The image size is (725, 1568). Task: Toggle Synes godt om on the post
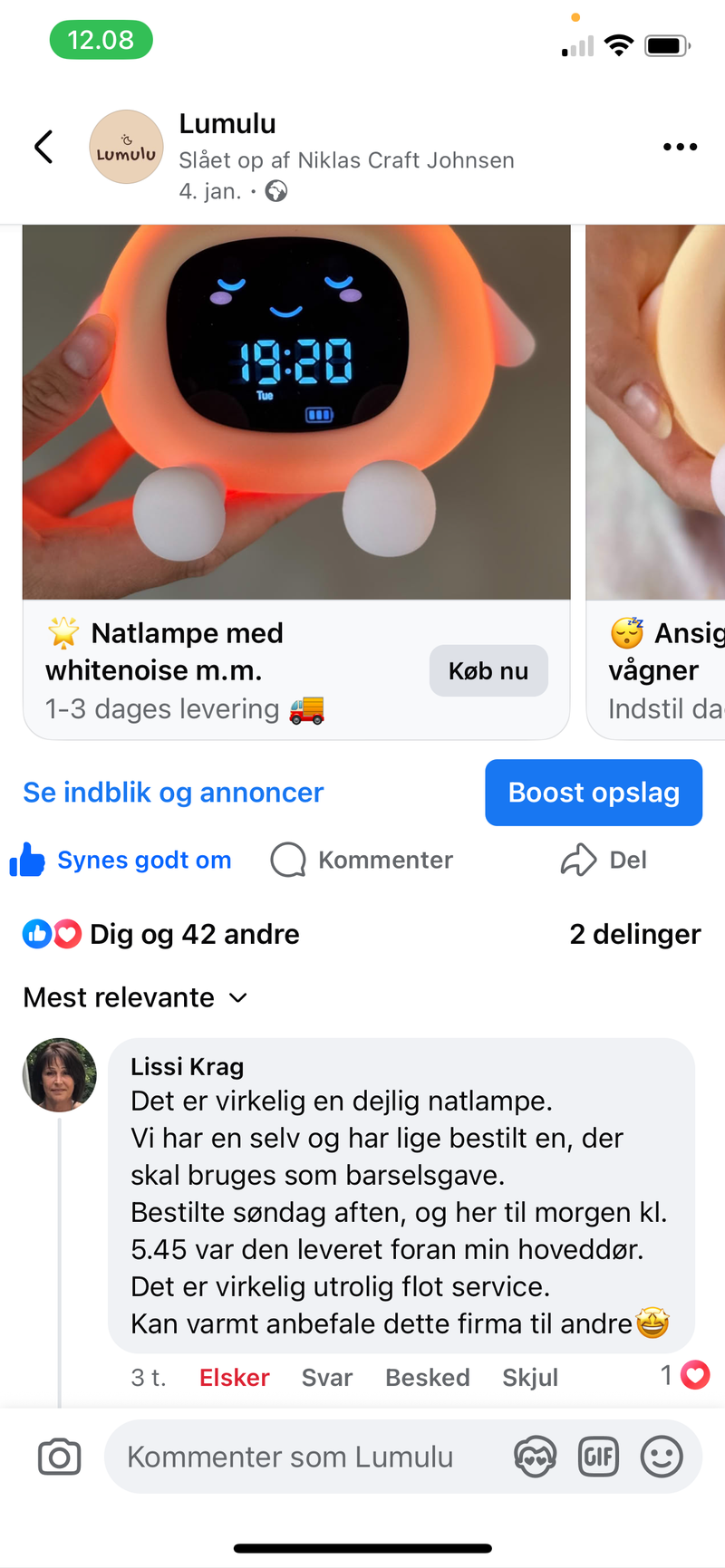121,860
